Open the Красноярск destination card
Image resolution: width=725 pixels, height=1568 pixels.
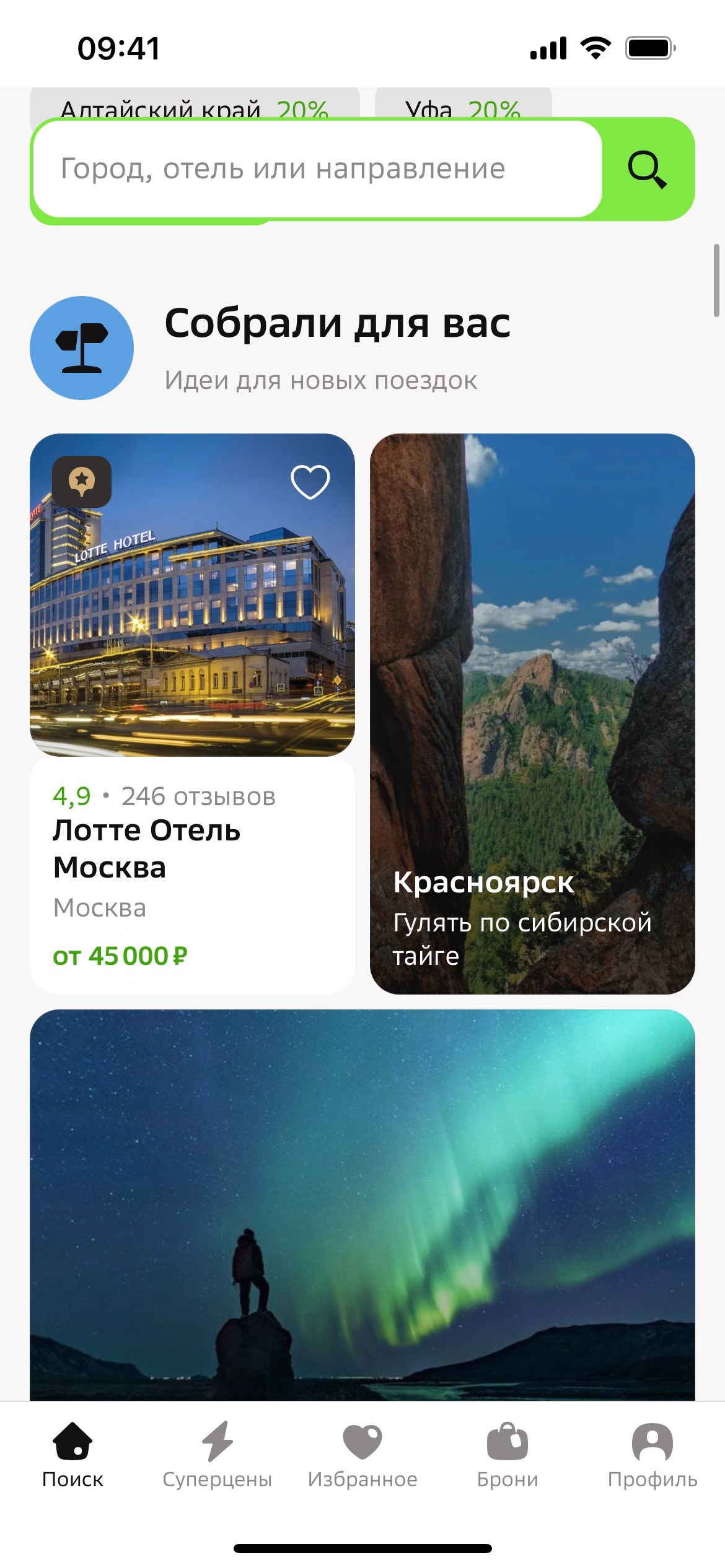pos(532,713)
